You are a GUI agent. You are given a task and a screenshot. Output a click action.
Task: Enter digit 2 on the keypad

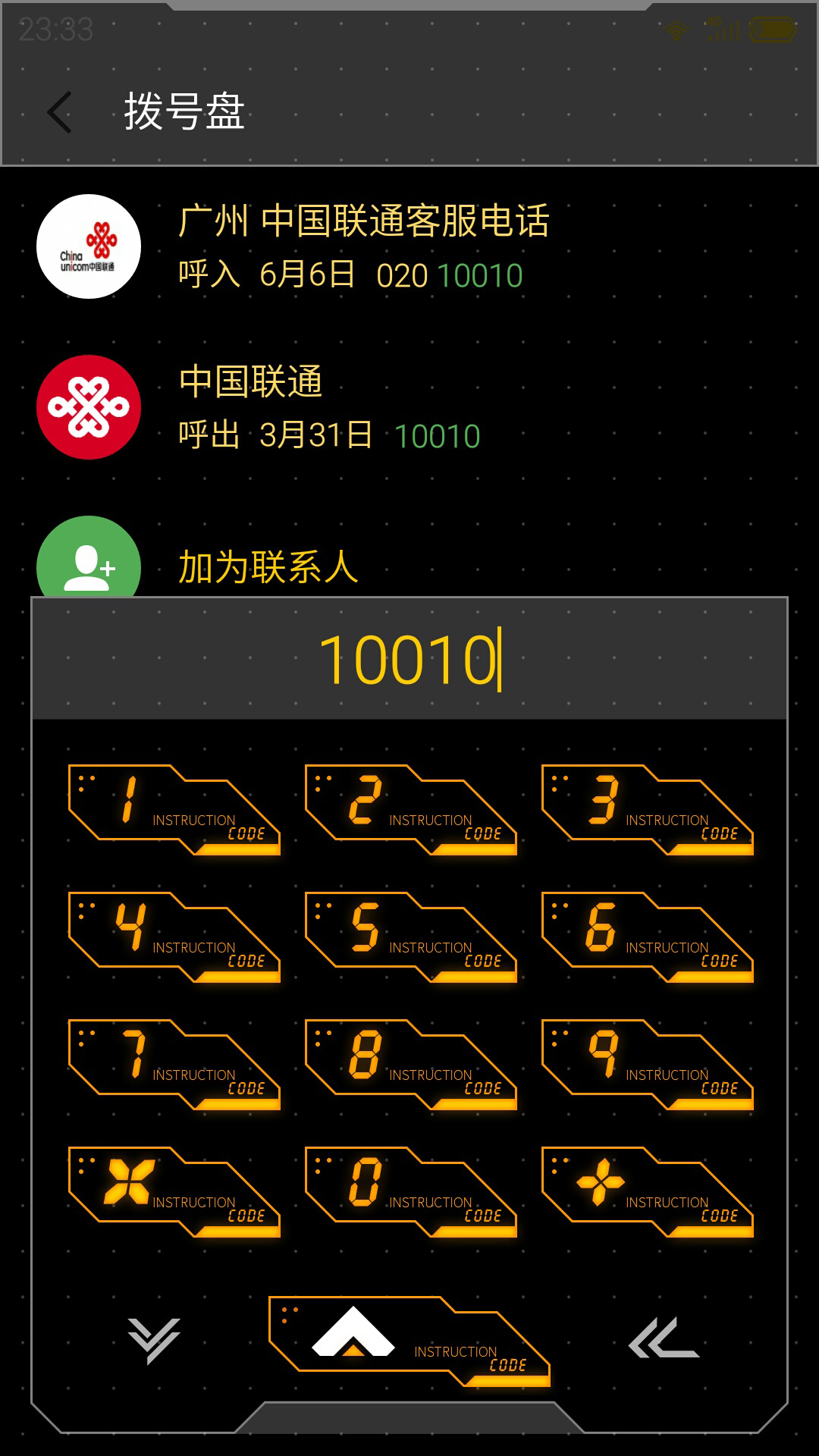pos(411,809)
